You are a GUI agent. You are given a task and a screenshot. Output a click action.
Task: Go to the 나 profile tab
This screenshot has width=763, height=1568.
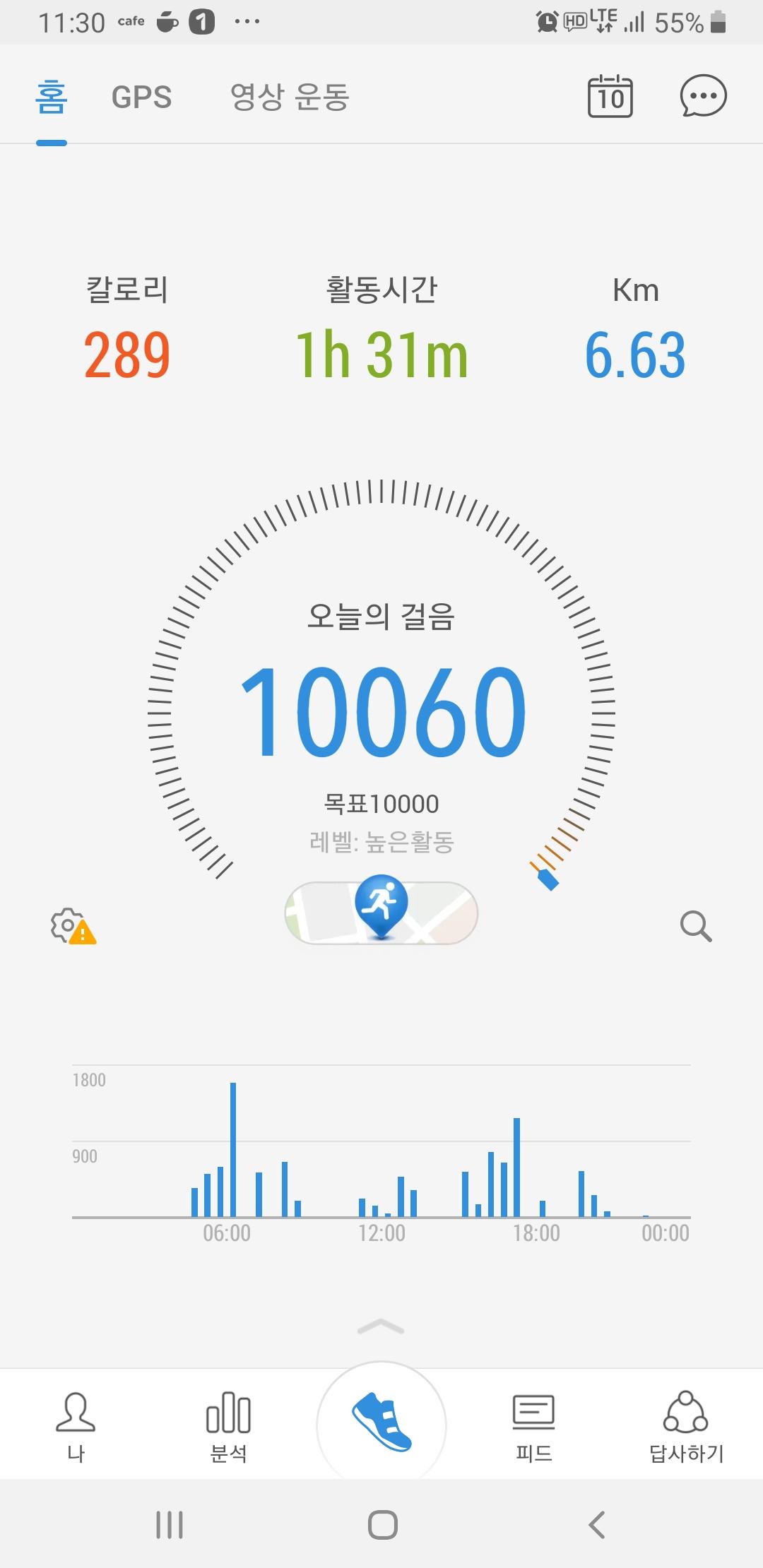click(x=76, y=1427)
